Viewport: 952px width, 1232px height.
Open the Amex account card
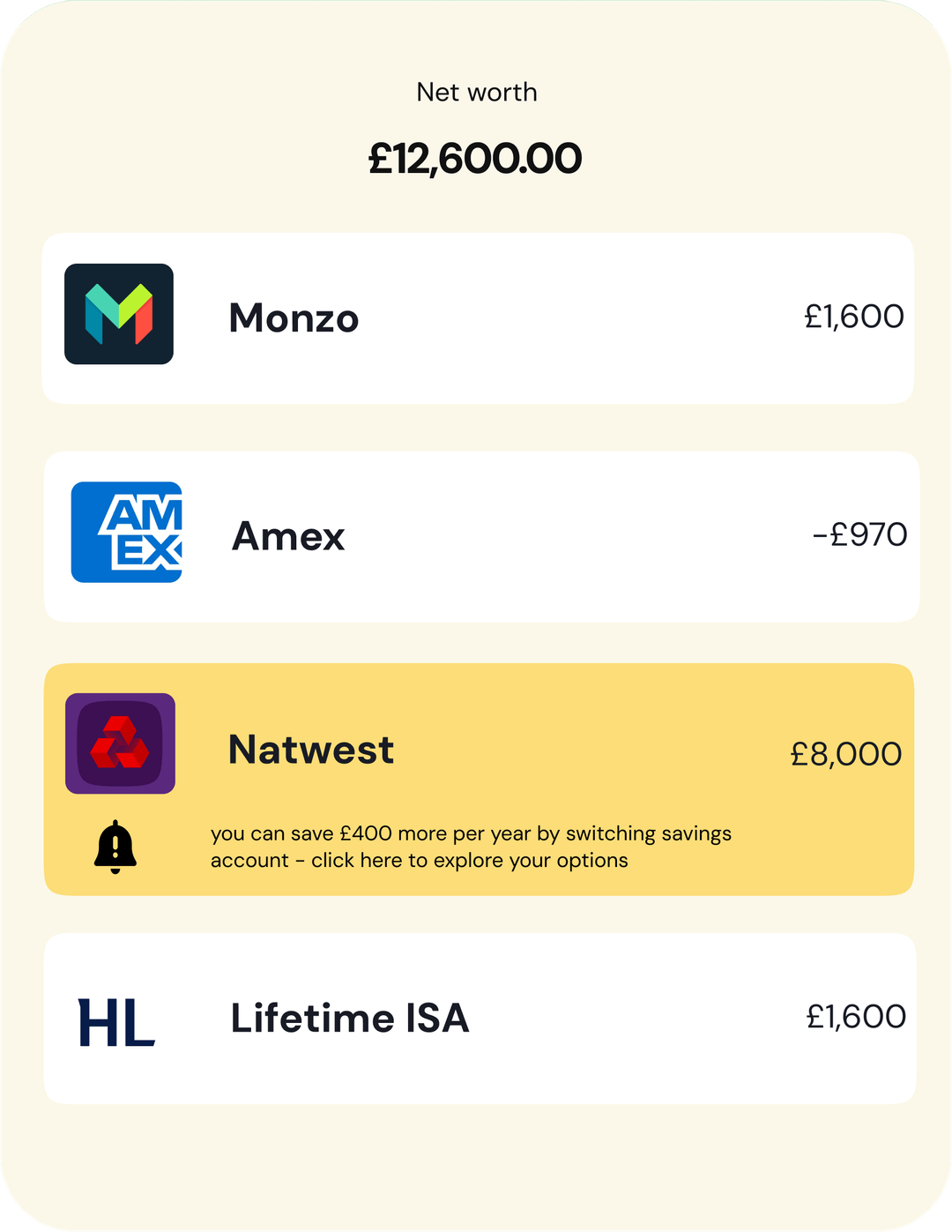480,535
